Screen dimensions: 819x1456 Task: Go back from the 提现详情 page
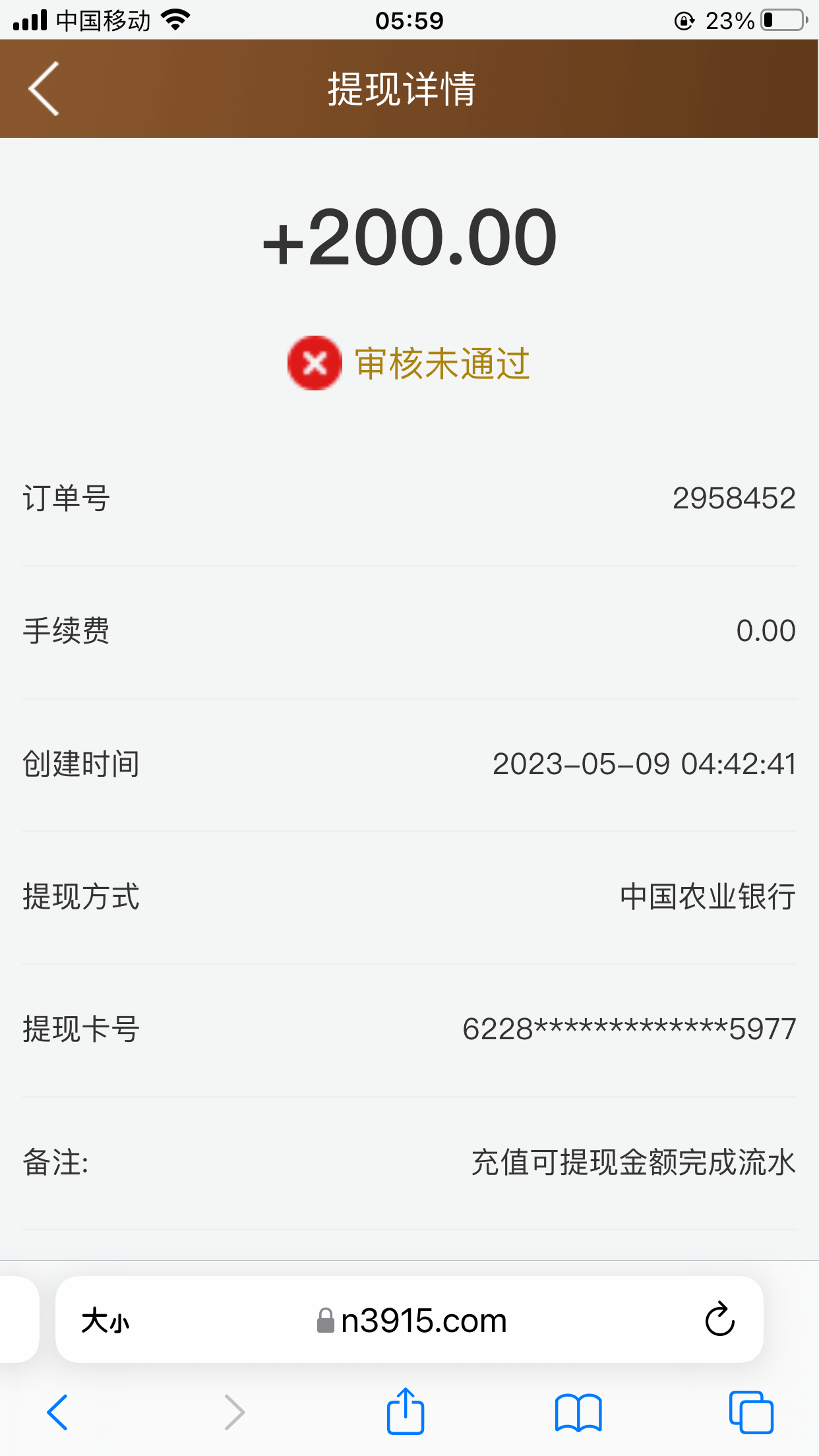[44, 89]
